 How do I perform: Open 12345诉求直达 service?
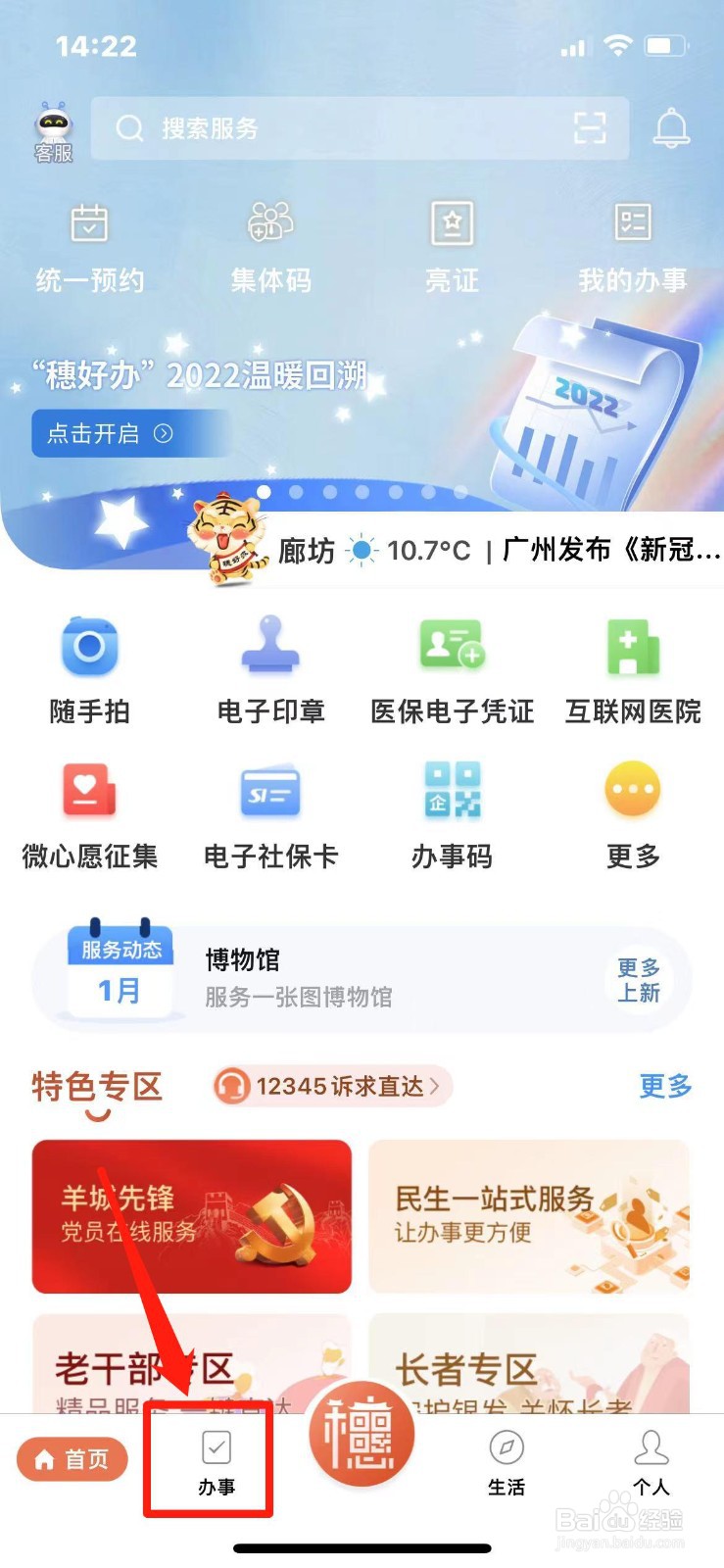[x=329, y=1086]
